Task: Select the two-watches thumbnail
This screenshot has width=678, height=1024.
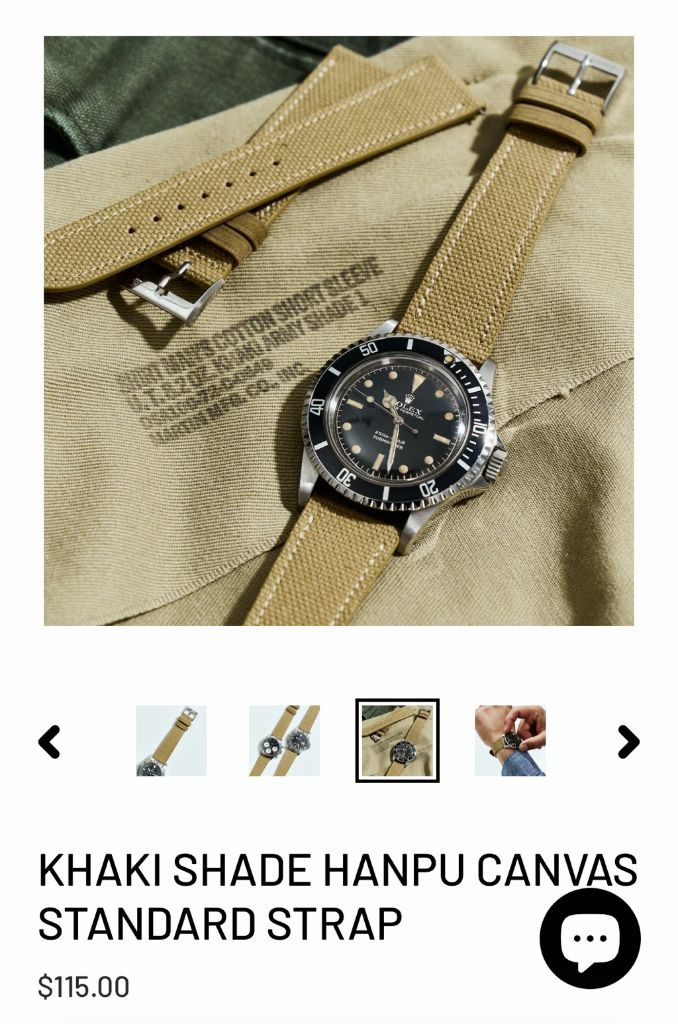Action: (284, 741)
